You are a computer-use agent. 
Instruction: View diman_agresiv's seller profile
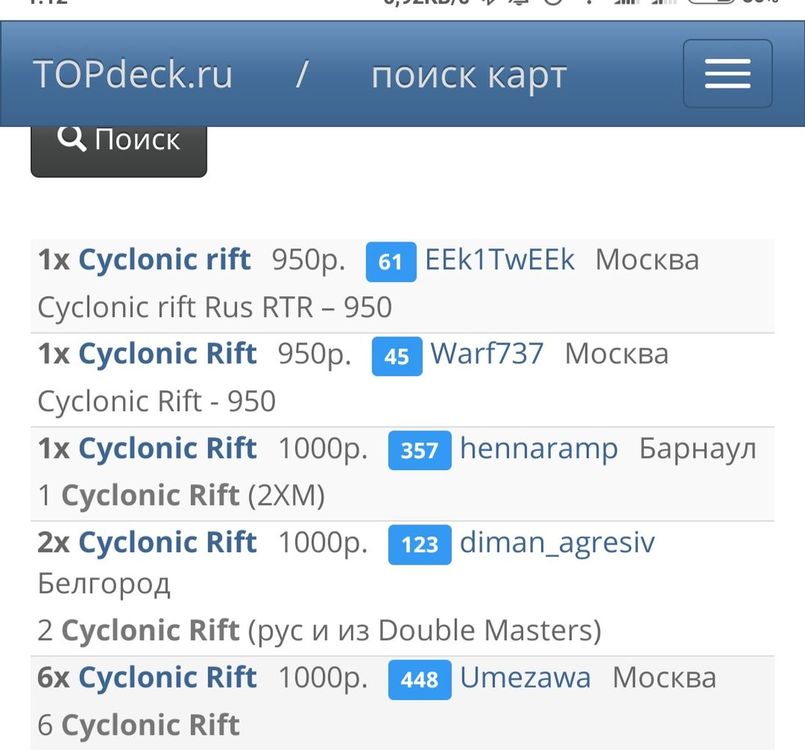[557, 543]
